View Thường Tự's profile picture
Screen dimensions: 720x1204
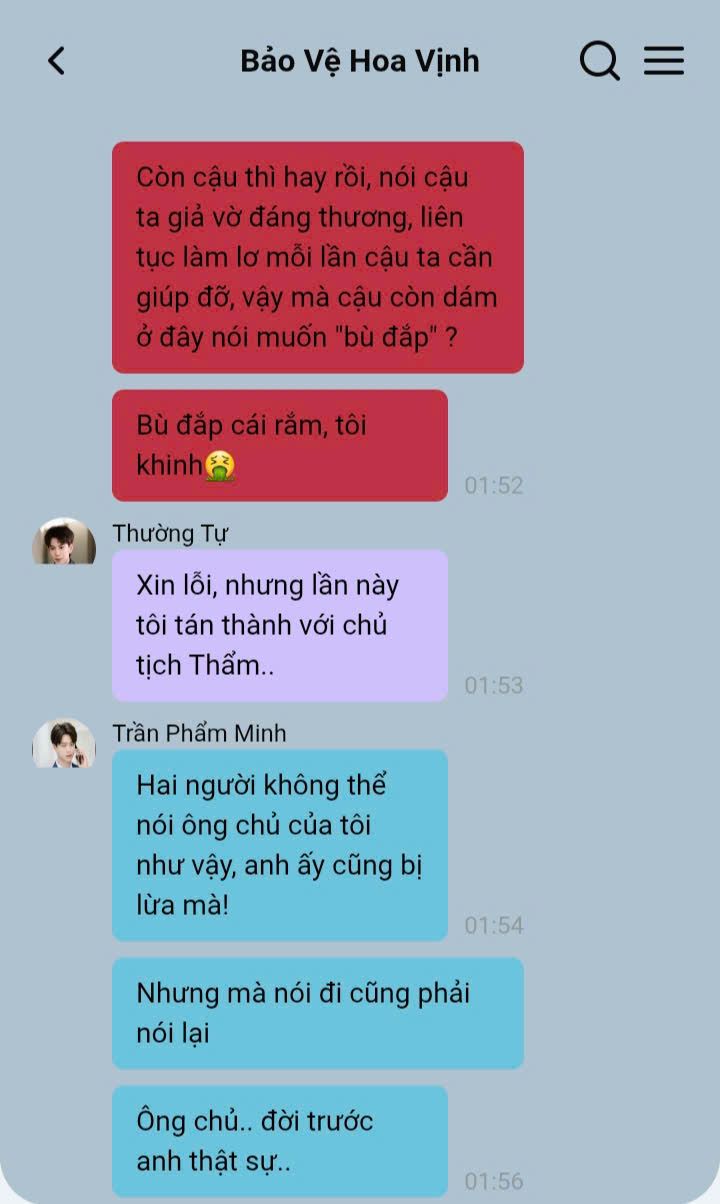point(64,542)
